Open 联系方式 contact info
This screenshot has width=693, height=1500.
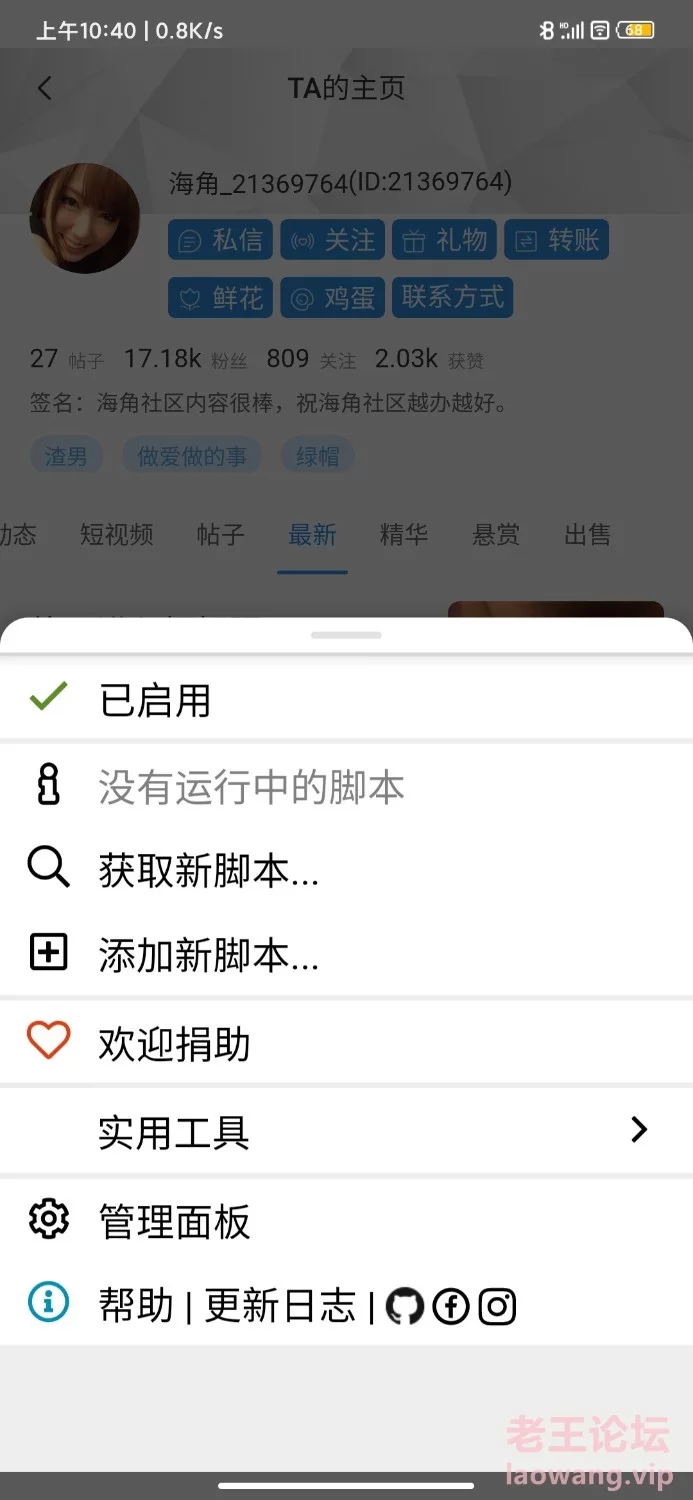coord(452,297)
